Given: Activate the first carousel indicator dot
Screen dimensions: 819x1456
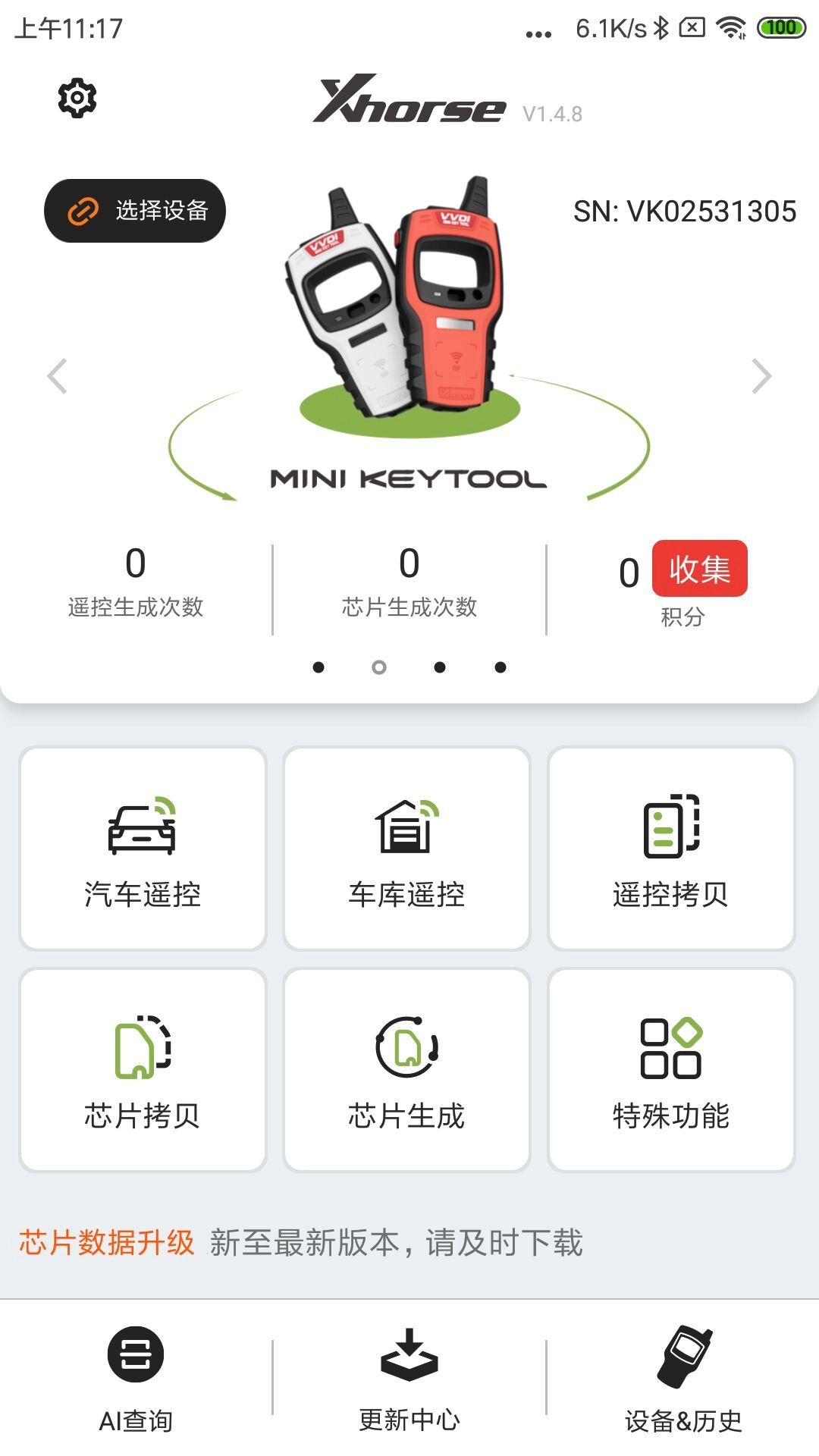Looking at the screenshot, I should (x=318, y=667).
